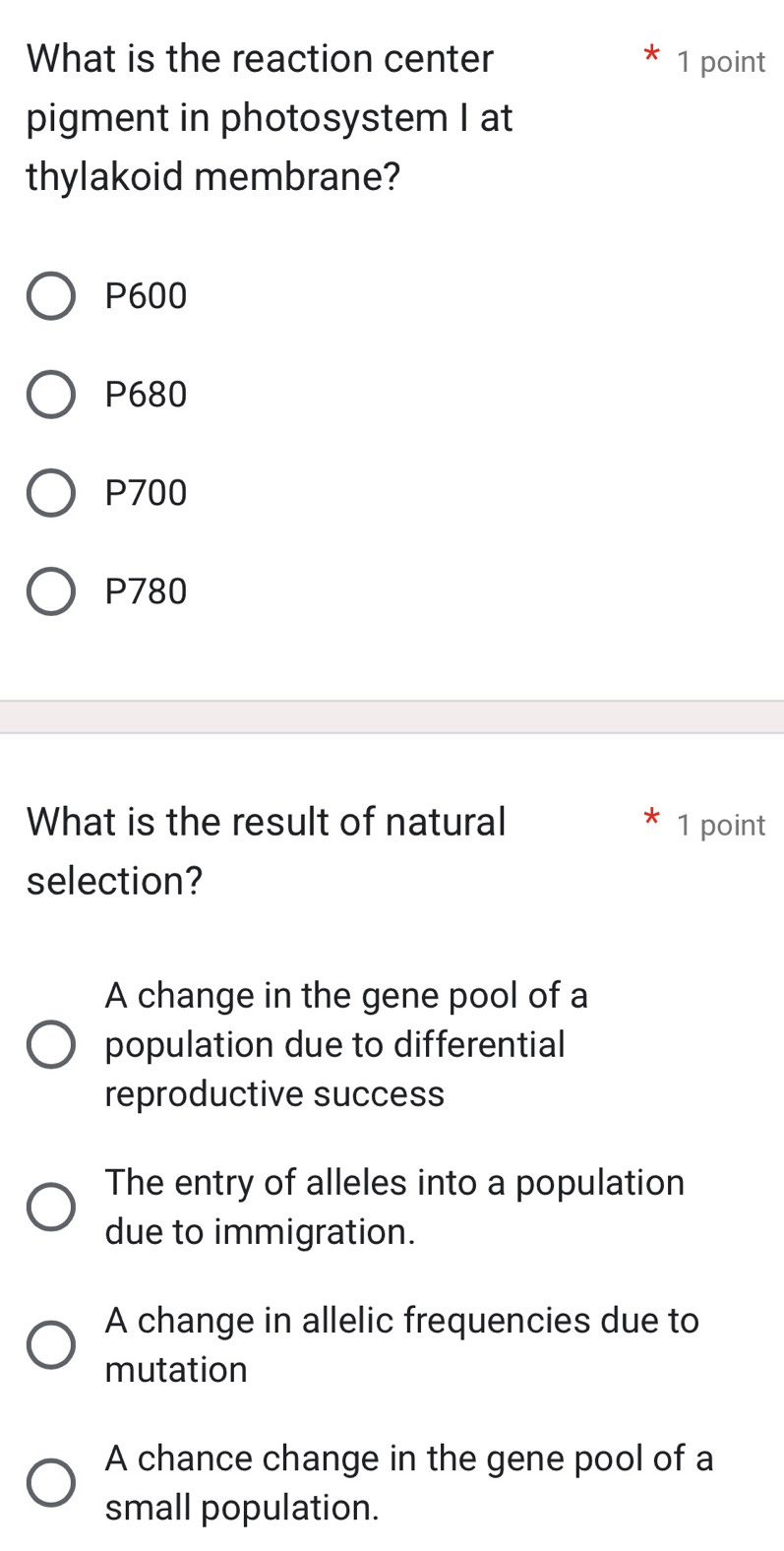This screenshot has height=1551, width=784.
Task: Select the P780 radio button
Action: [51, 590]
